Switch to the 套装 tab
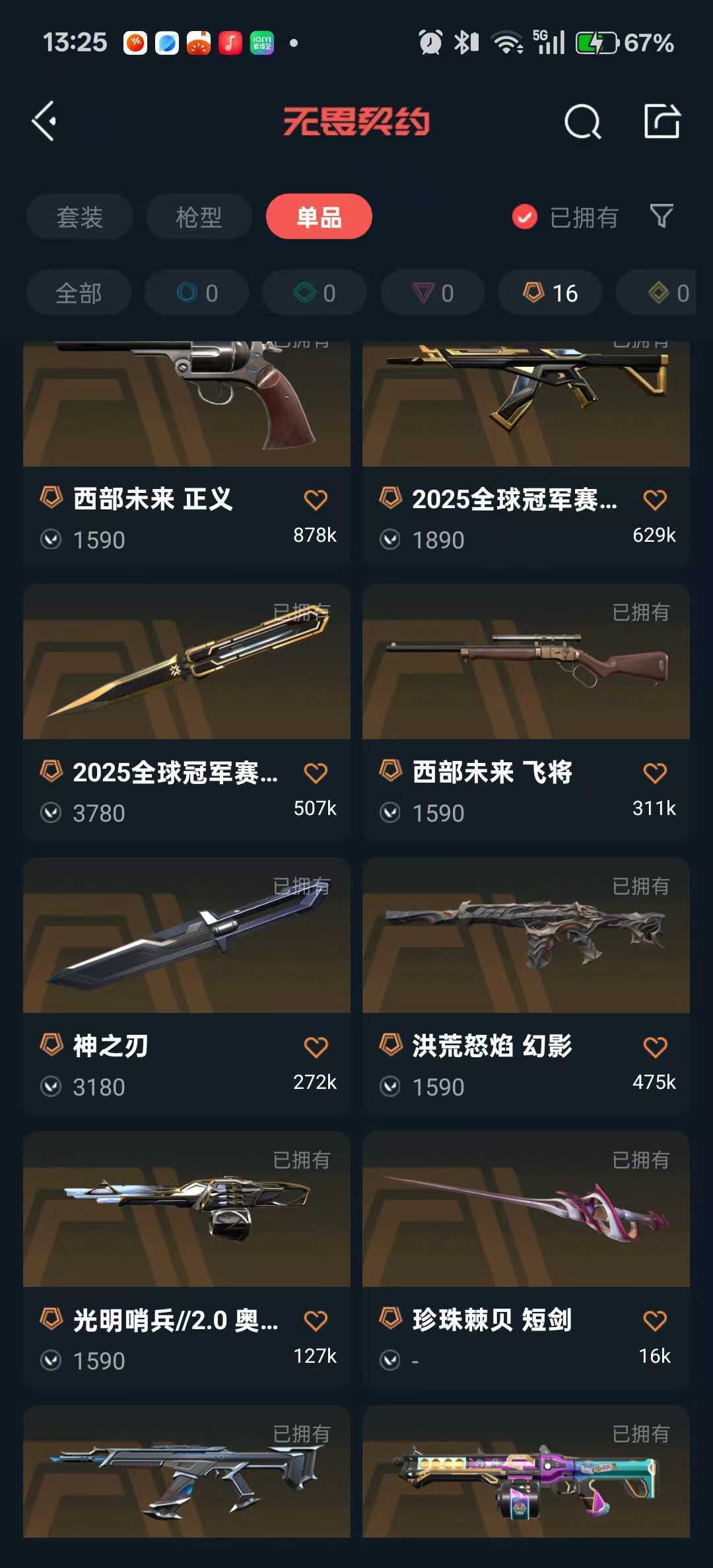Viewport: 713px width, 1568px height. (x=80, y=217)
